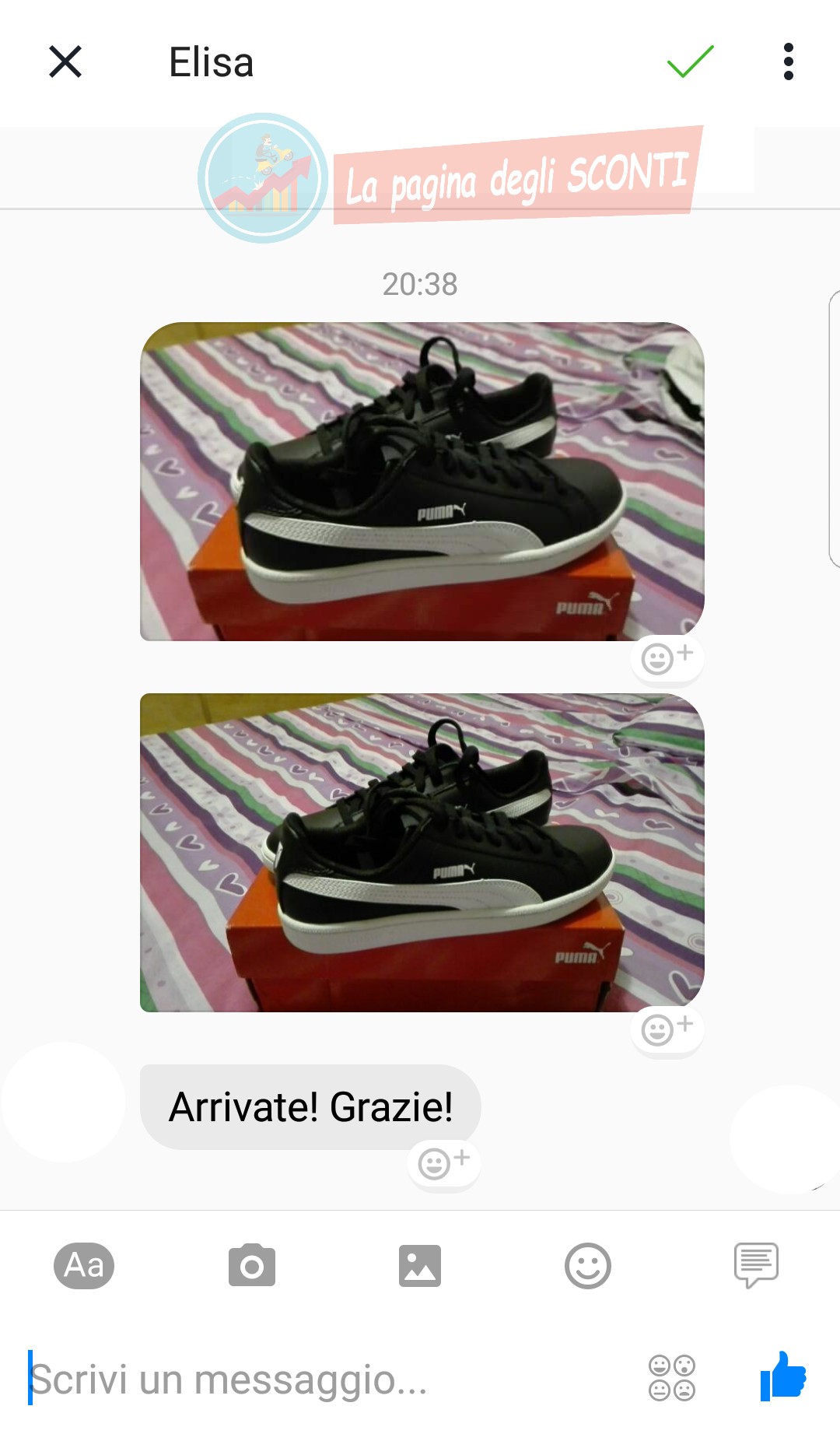
Task: Open the gallery image picker
Action: (420, 1266)
